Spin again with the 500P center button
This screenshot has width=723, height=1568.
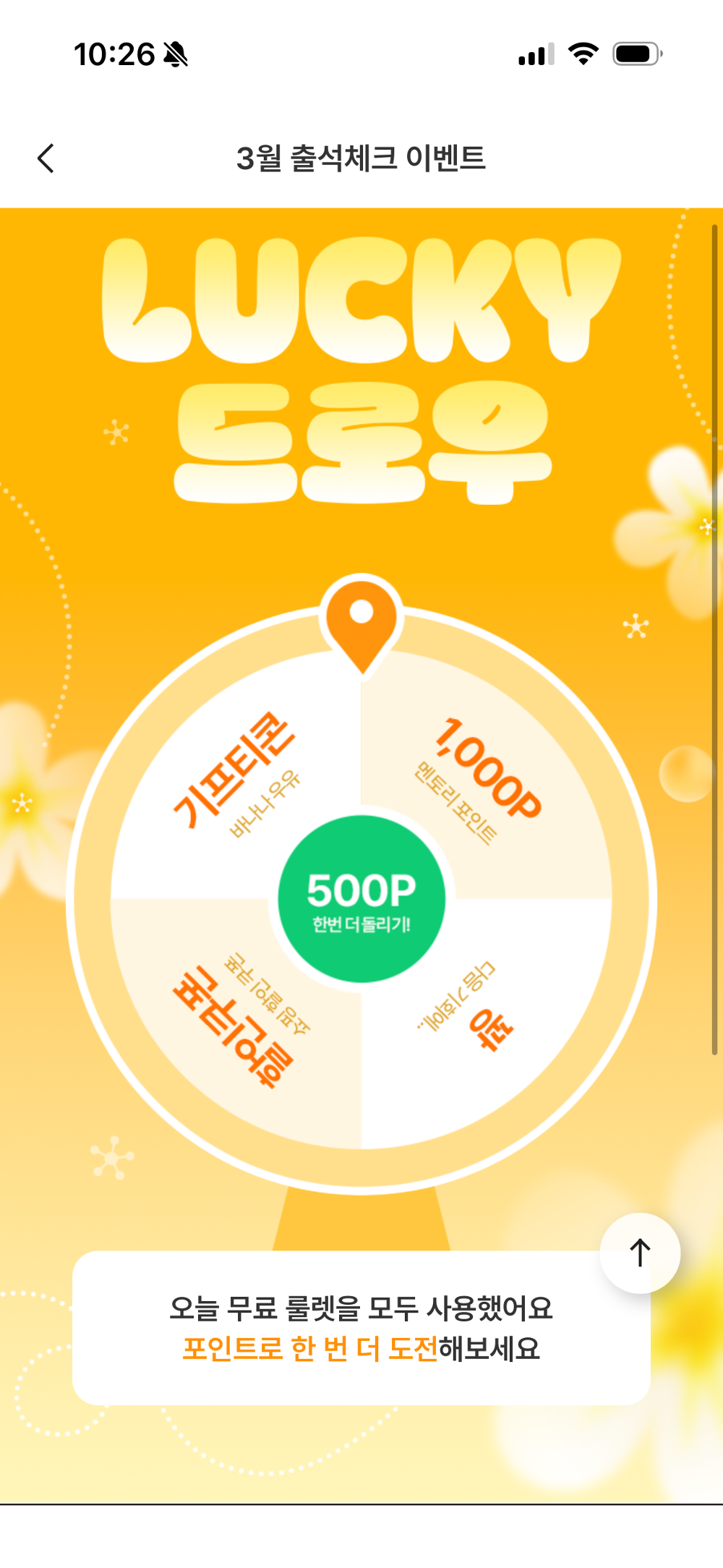tap(361, 899)
